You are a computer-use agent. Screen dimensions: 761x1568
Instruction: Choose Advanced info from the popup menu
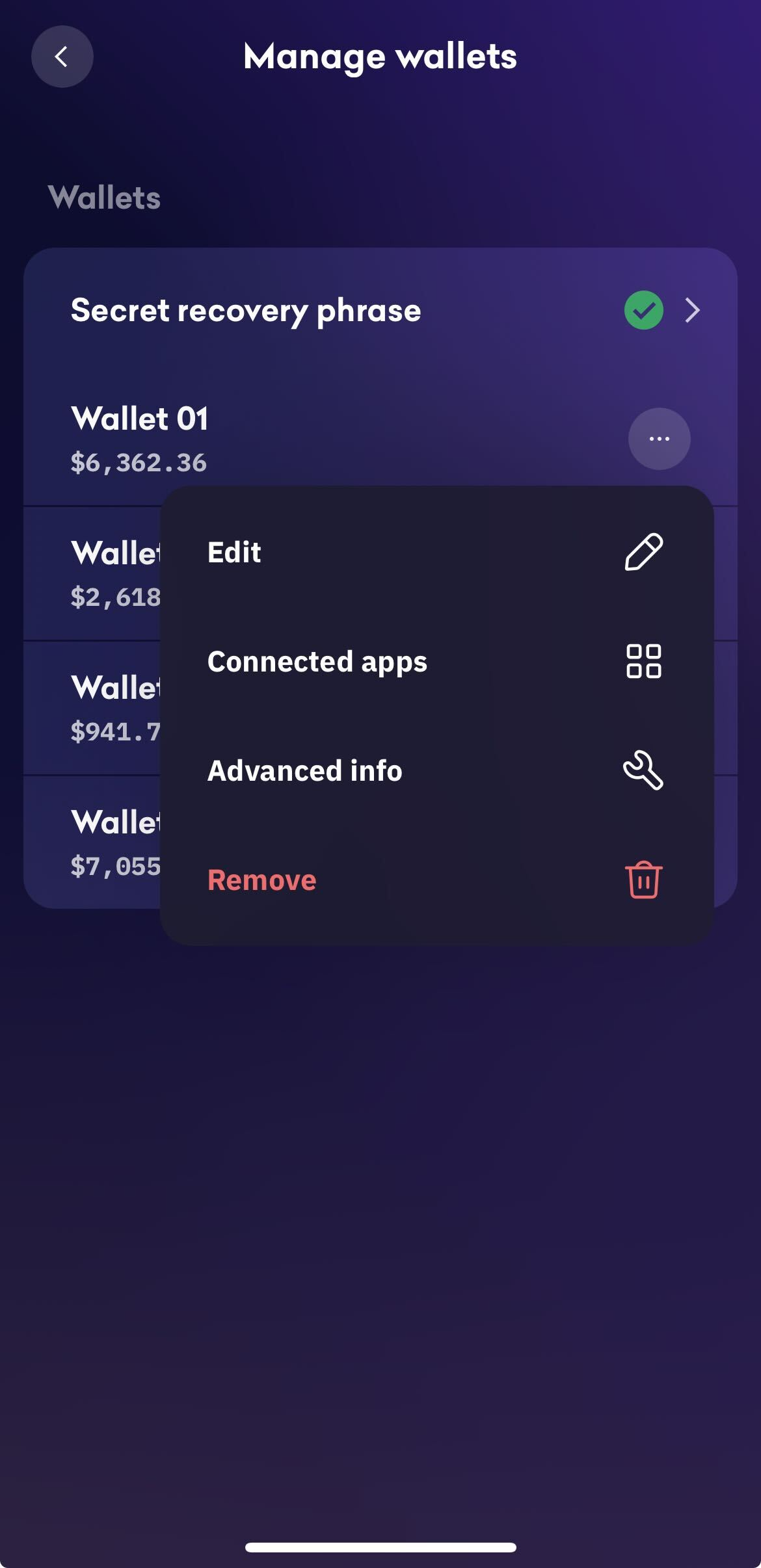[304, 770]
